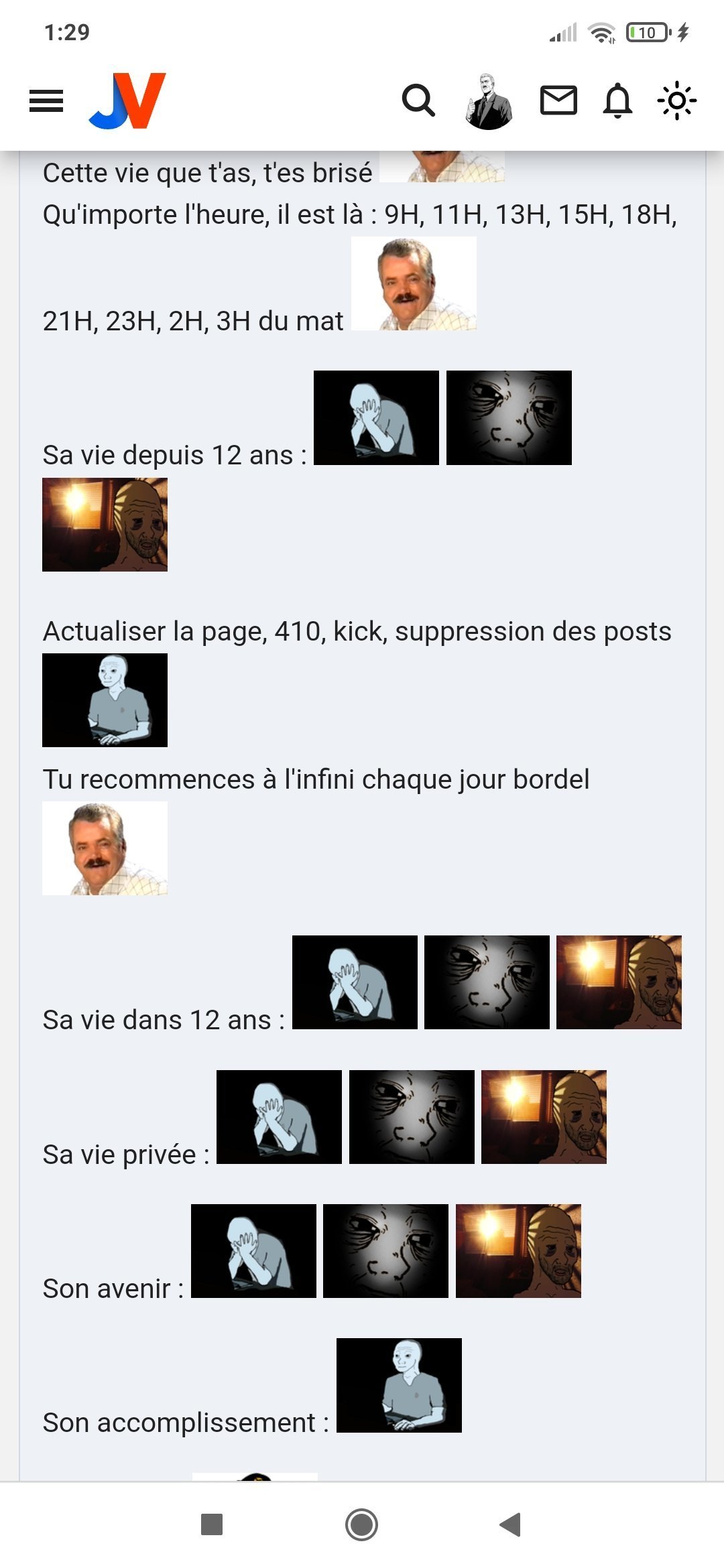This screenshot has width=724, height=1568.
Task: Go back with the system back button
Action: pos(510,1524)
